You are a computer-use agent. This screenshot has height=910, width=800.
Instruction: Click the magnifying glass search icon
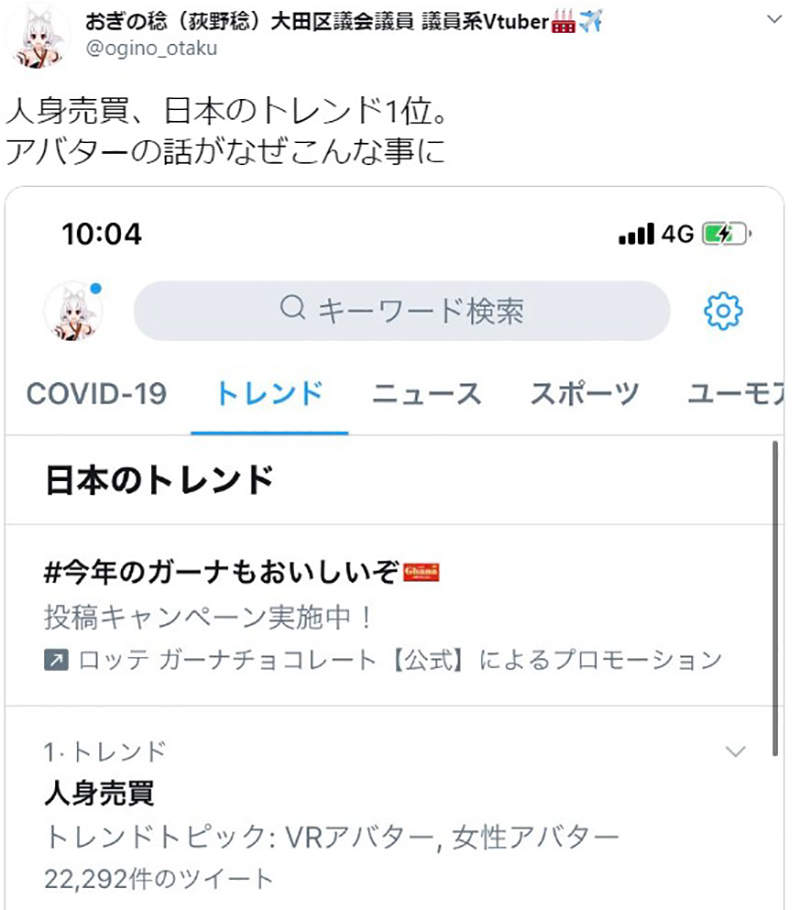(x=290, y=311)
